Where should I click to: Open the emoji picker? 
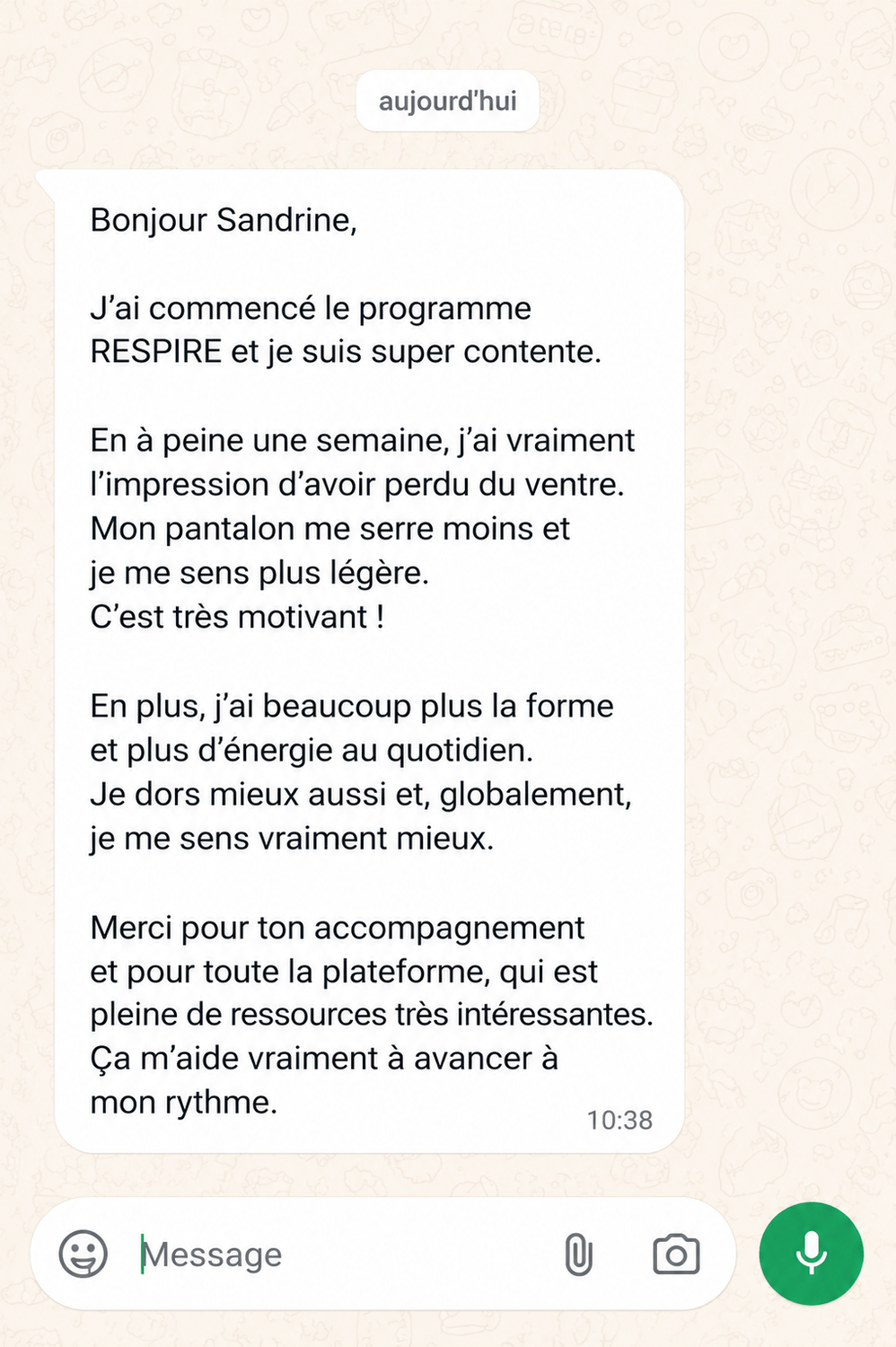[83, 1254]
